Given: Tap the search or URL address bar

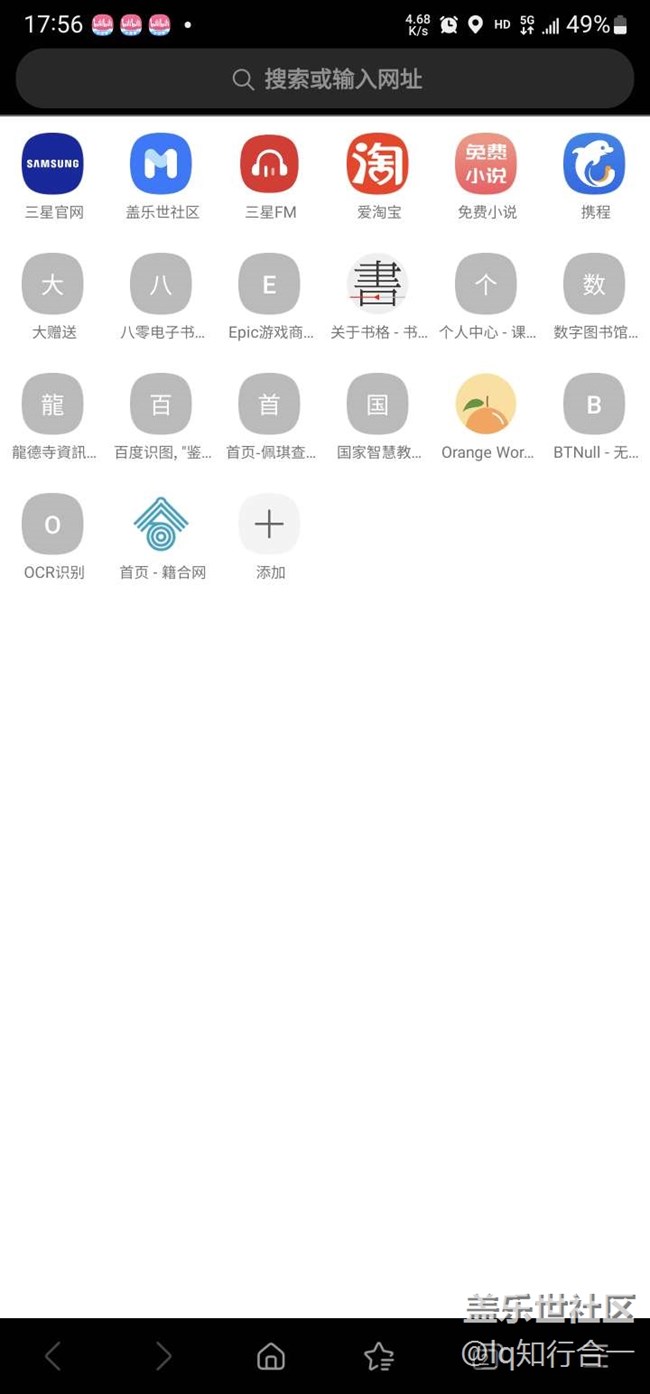Looking at the screenshot, I should pyautogui.click(x=325, y=79).
